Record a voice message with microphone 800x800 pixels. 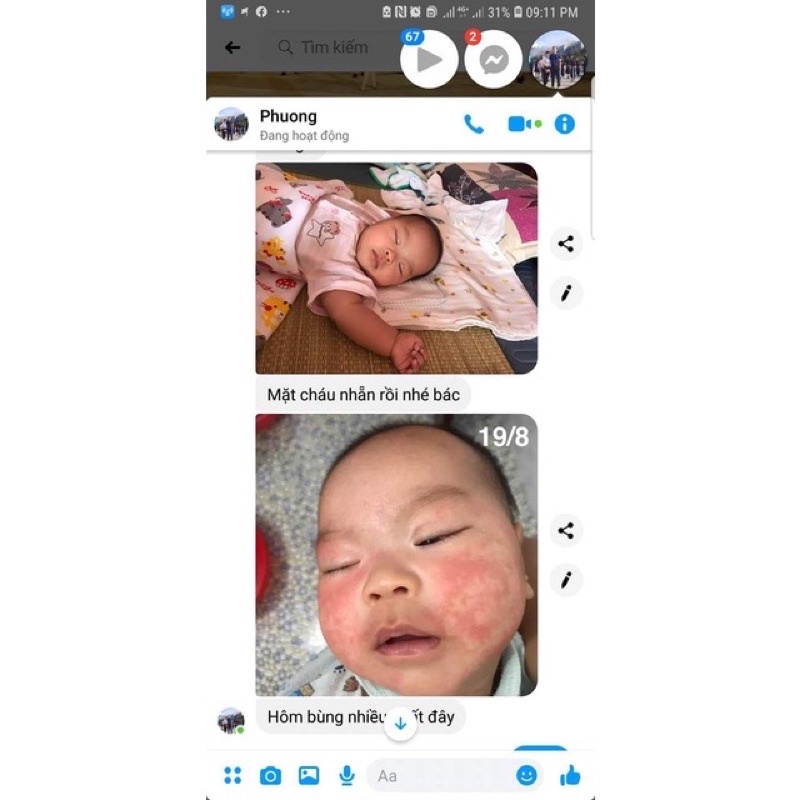pos(347,775)
